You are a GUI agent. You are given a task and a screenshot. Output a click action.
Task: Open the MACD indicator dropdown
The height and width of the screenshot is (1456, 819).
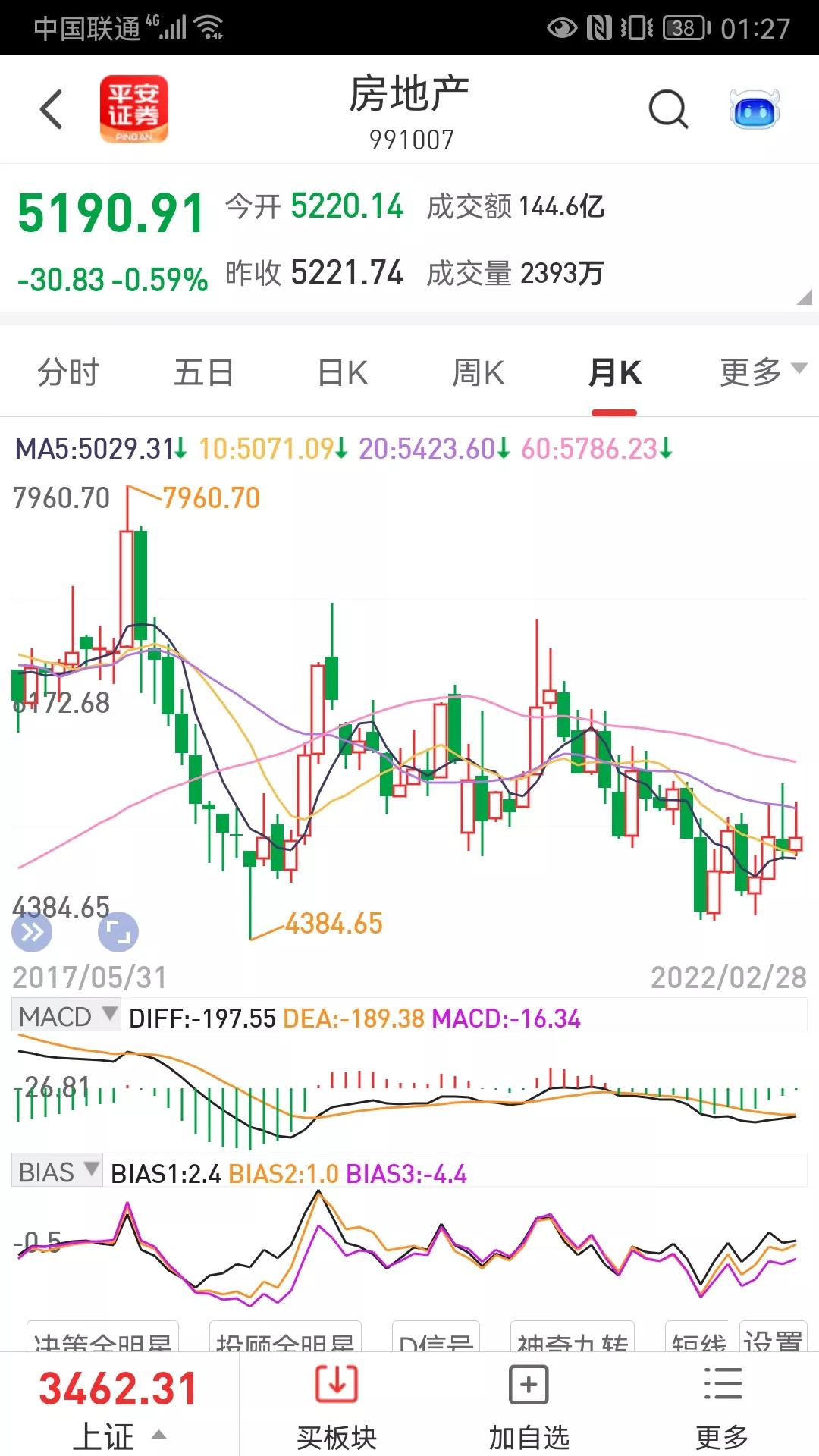[66, 1016]
